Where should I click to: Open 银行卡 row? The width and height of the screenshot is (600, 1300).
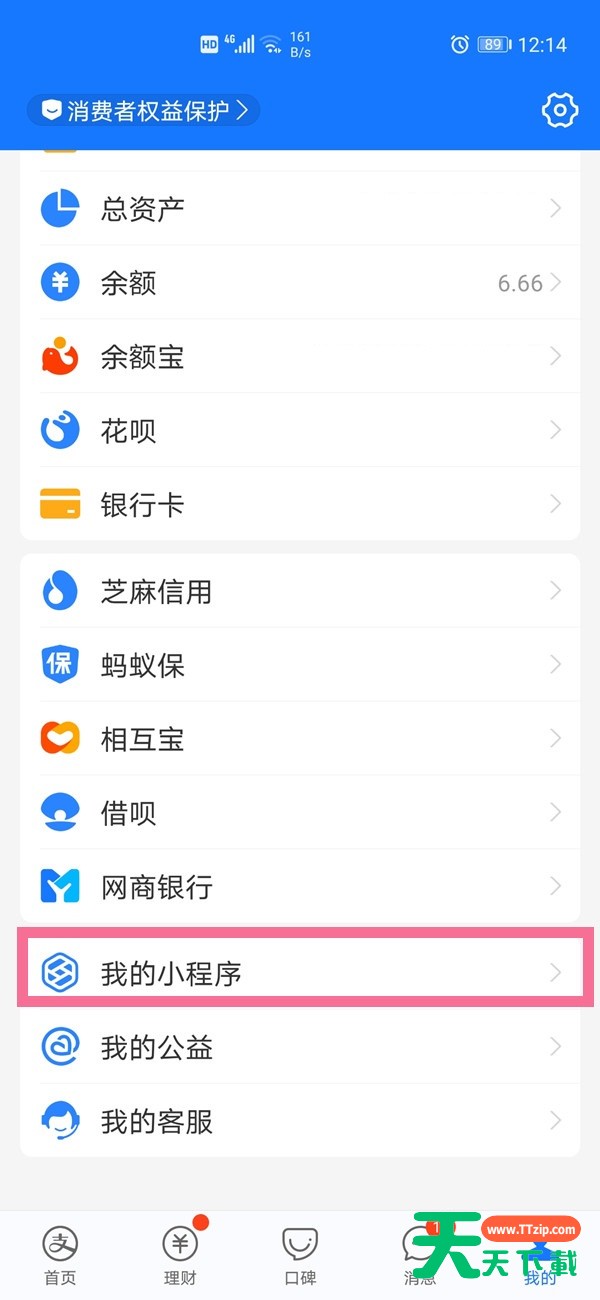(x=300, y=504)
